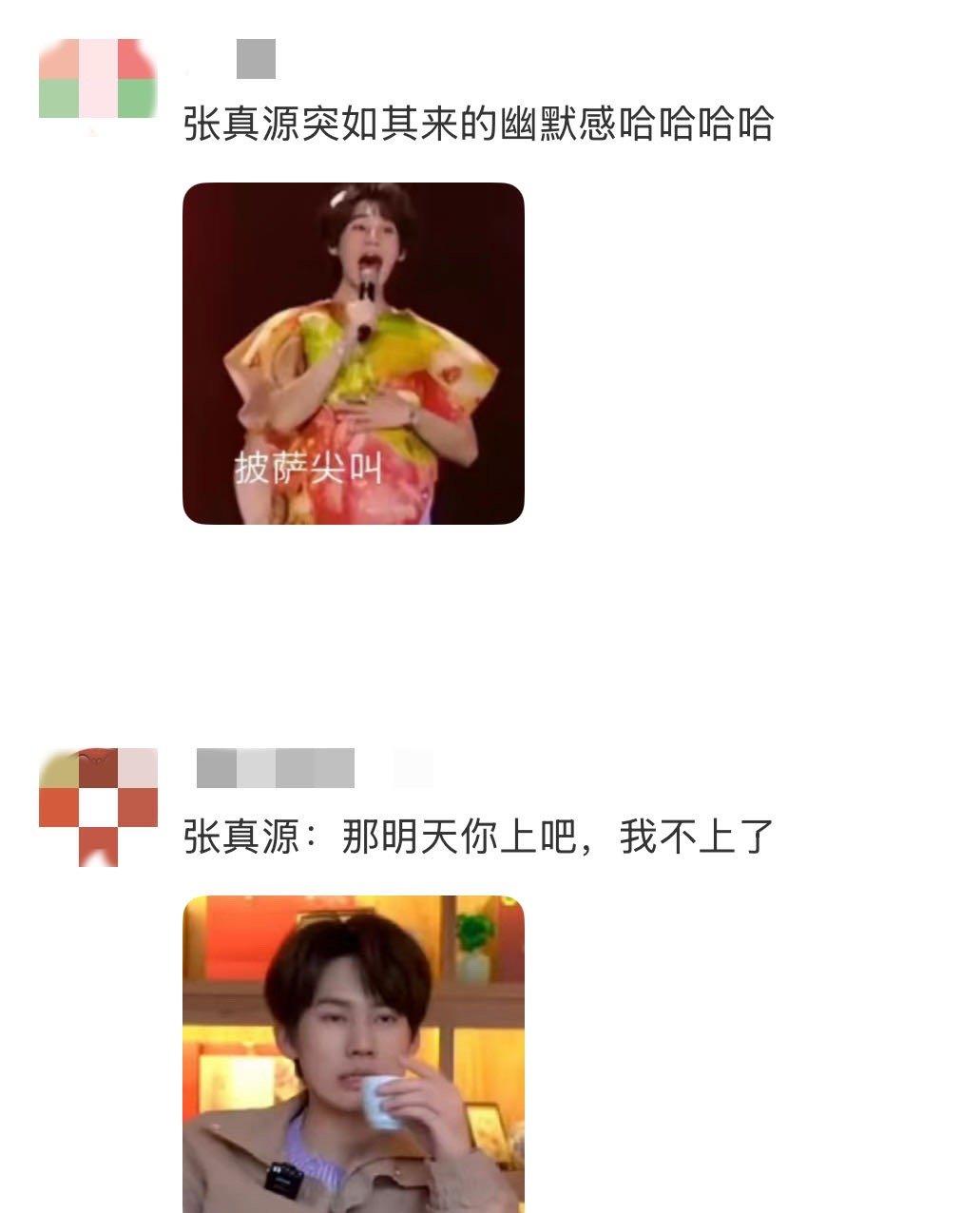Open the tea-drinking image in the second comment

point(353,1053)
